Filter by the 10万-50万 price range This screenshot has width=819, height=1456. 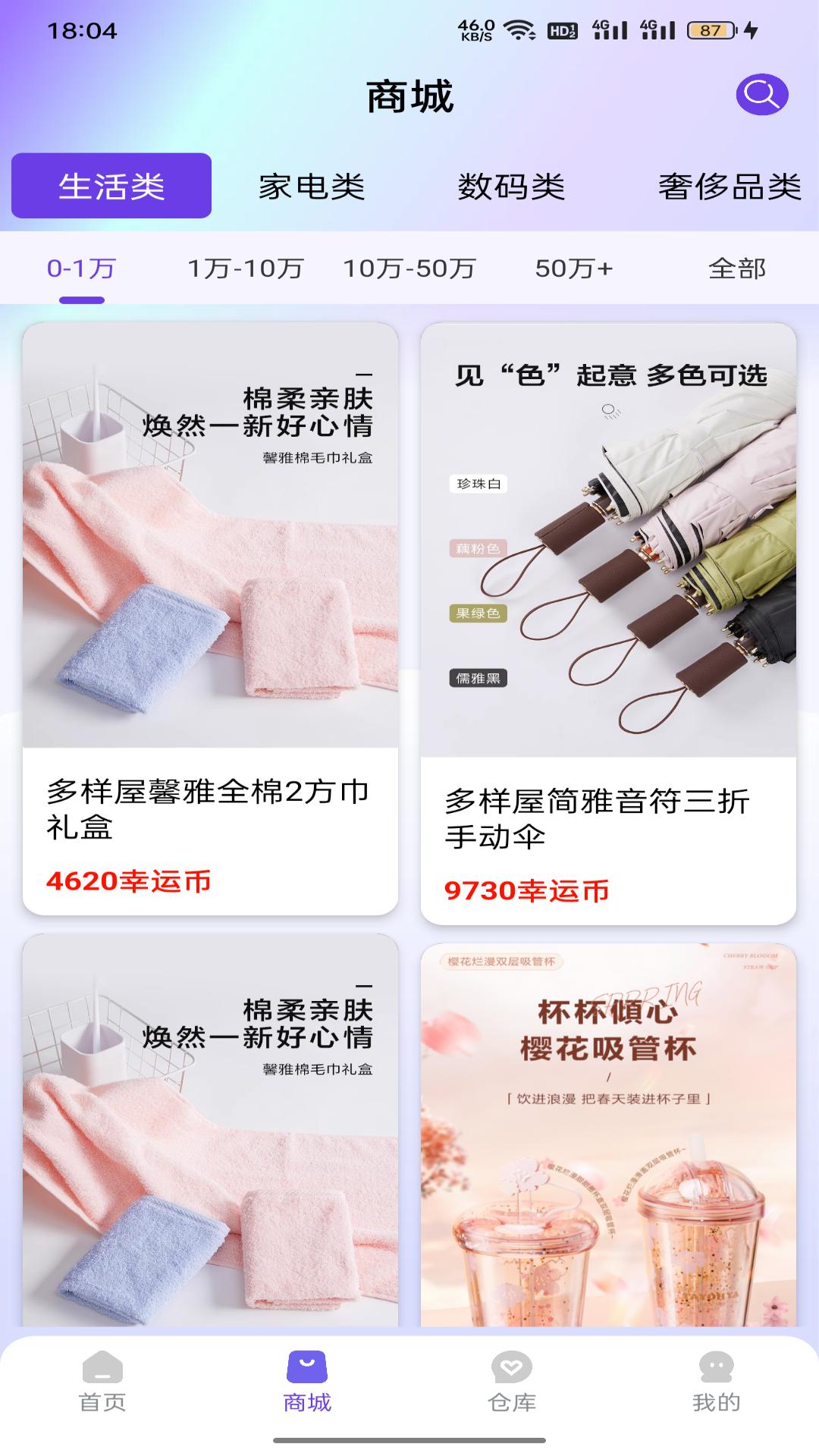tap(409, 268)
